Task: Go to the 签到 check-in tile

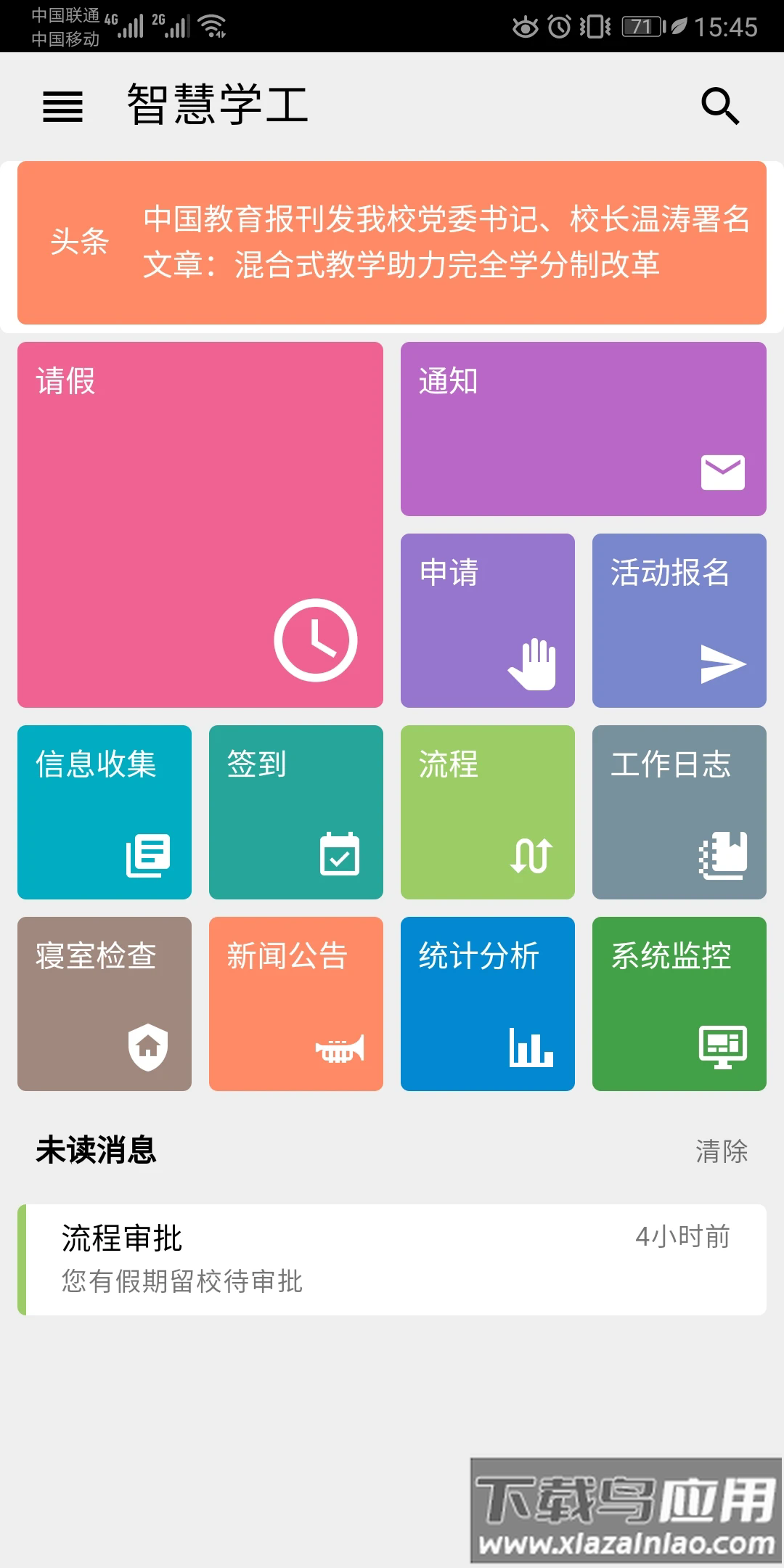Action: pyautogui.click(x=296, y=812)
